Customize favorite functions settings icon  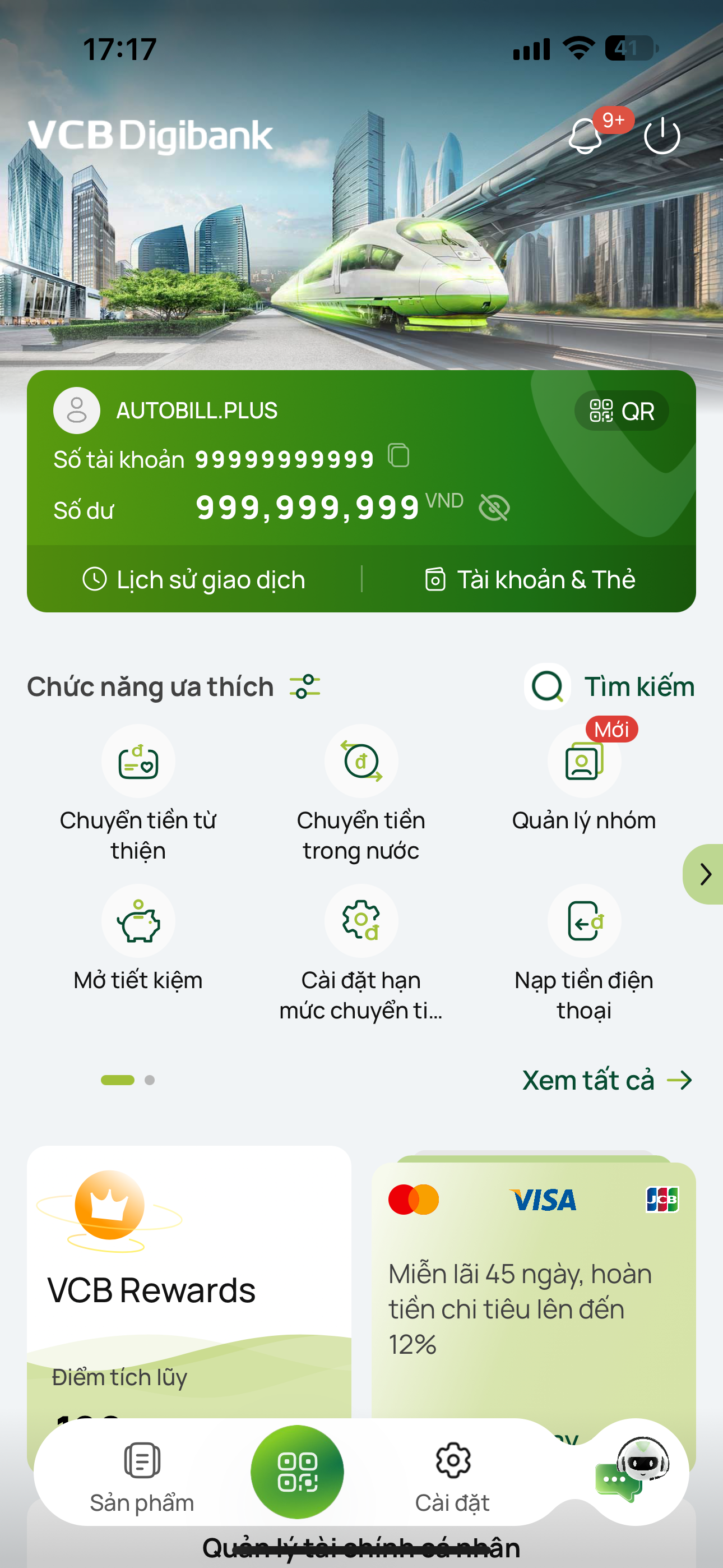(305, 686)
